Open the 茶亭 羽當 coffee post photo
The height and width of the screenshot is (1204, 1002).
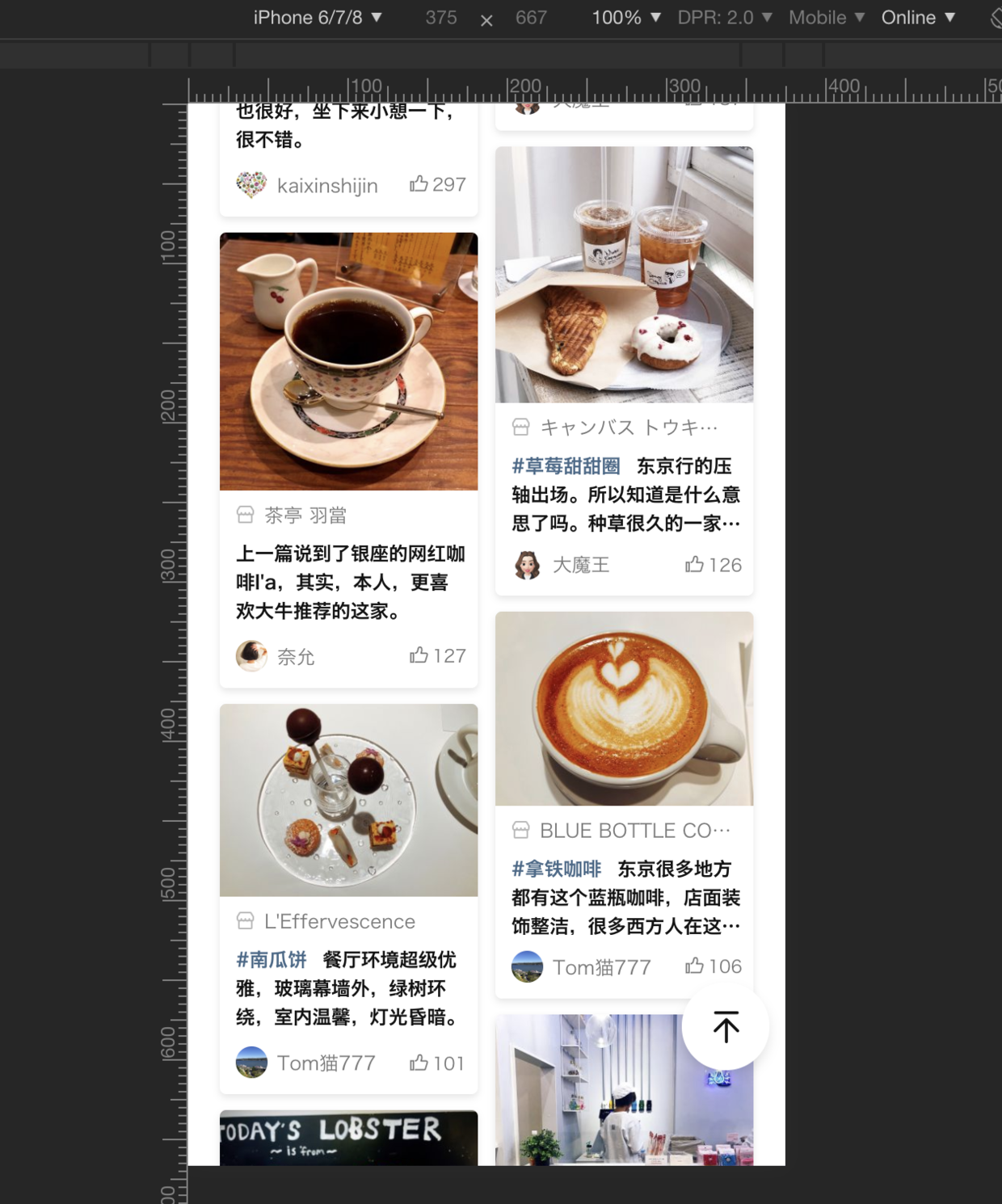pyautogui.click(x=348, y=361)
